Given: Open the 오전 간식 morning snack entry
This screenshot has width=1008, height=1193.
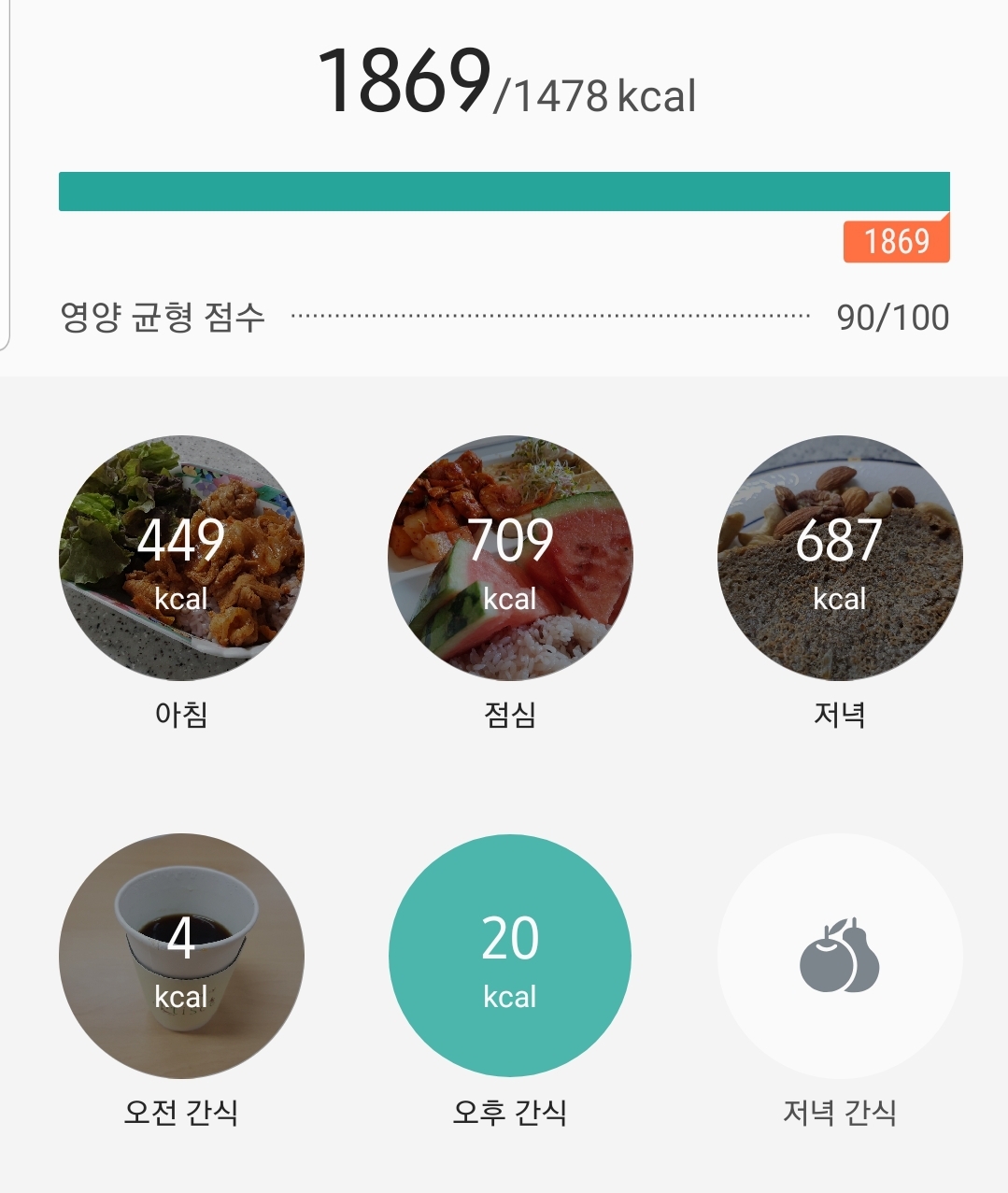Looking at the screenshot, I should point(181,956).
